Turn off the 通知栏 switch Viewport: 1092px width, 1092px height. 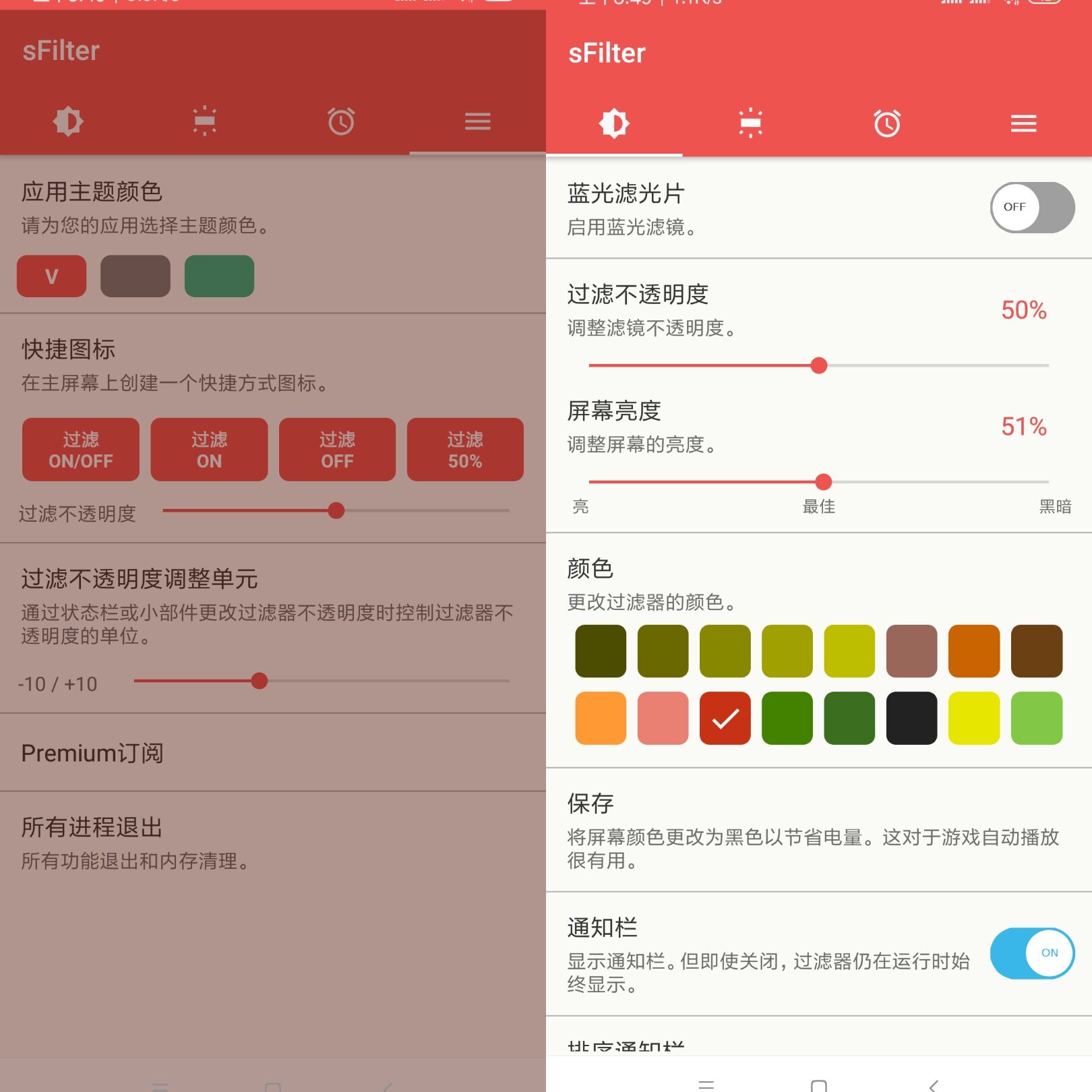1031,953
